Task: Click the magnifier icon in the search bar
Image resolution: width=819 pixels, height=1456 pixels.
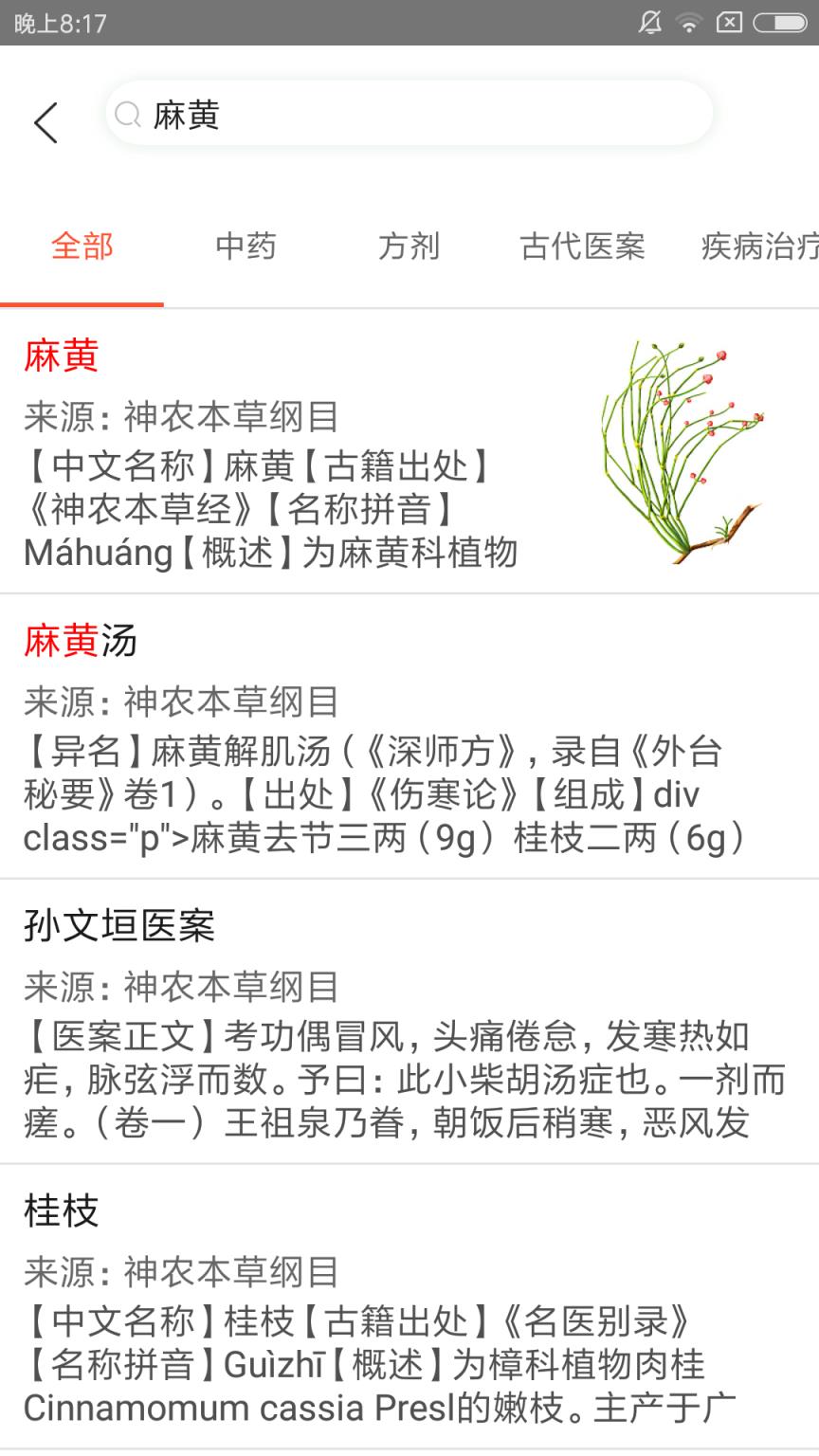Action: click(x=129, y=113)
